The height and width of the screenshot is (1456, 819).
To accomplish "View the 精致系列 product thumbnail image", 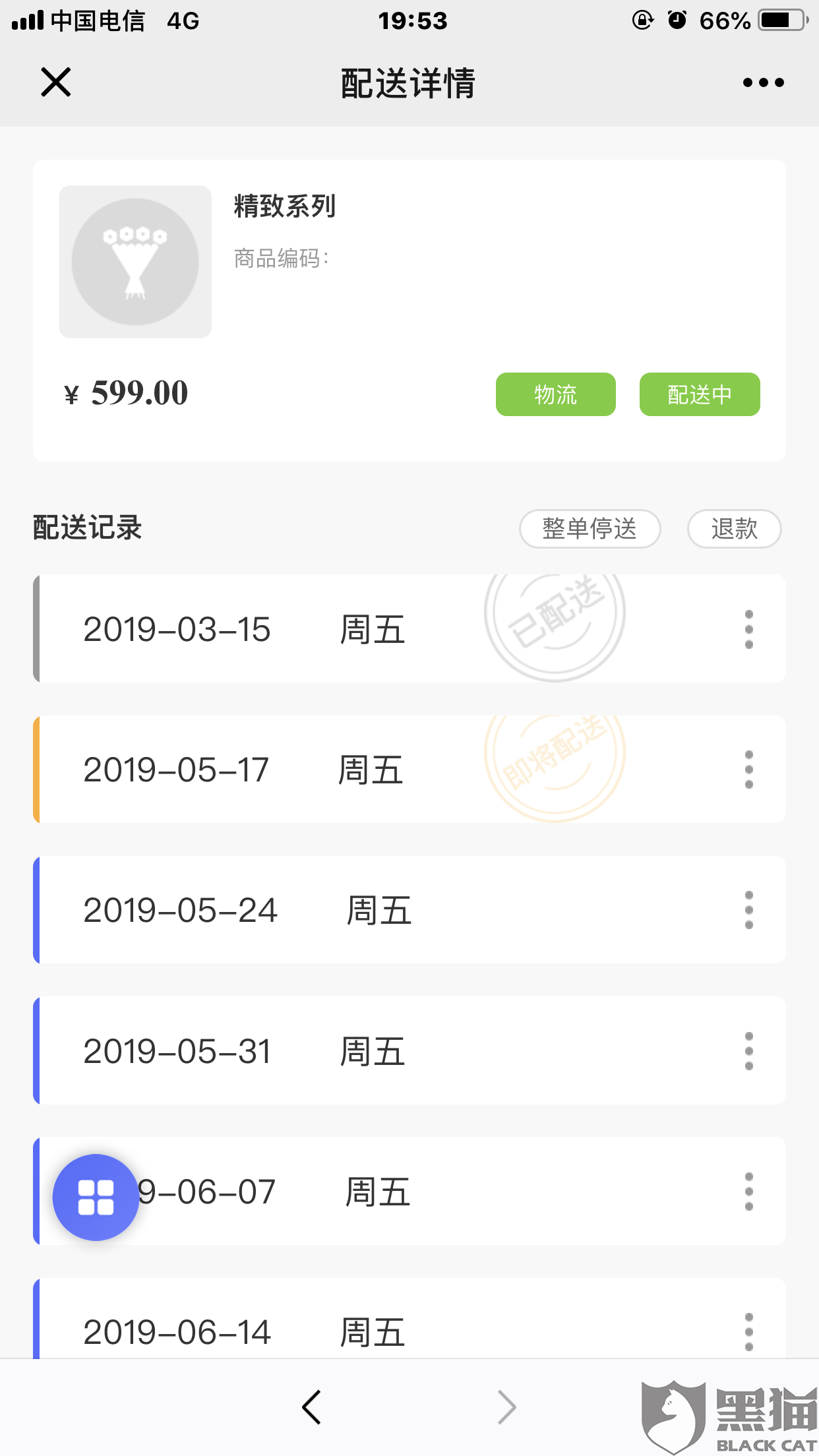I will point(135,261).
